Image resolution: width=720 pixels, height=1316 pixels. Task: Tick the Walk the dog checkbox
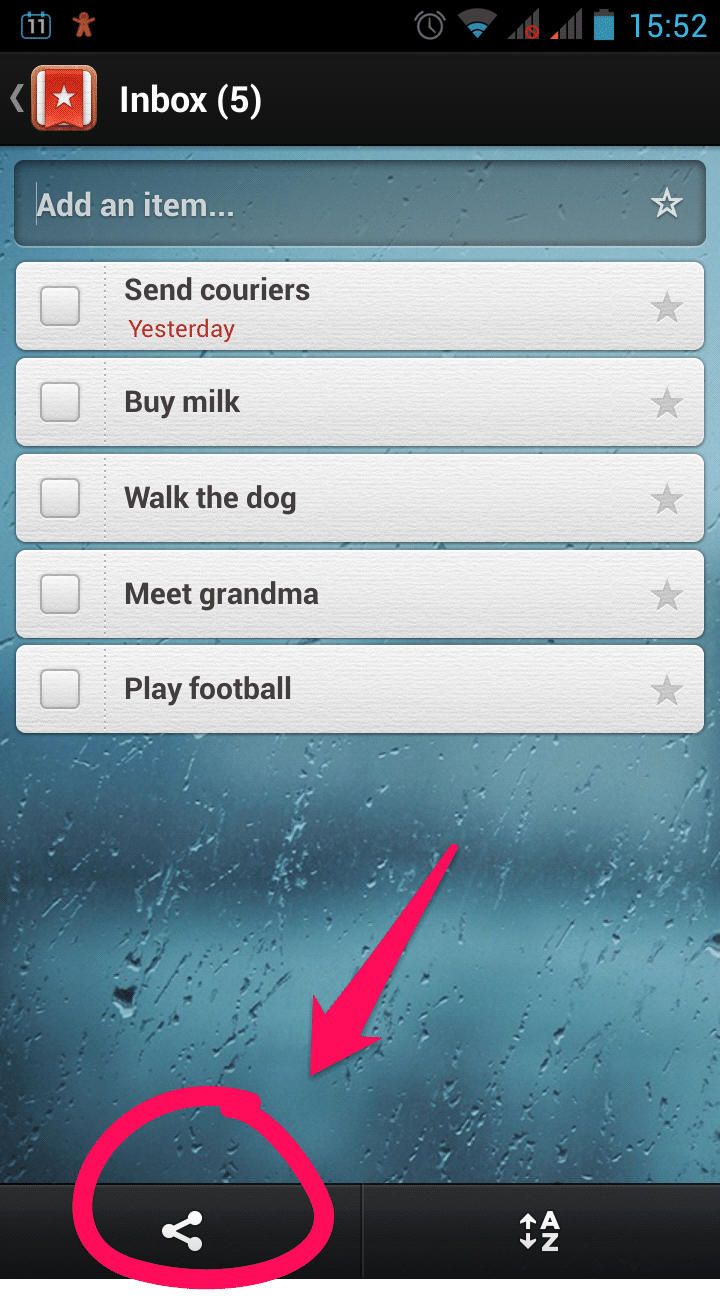pos(60,498)
